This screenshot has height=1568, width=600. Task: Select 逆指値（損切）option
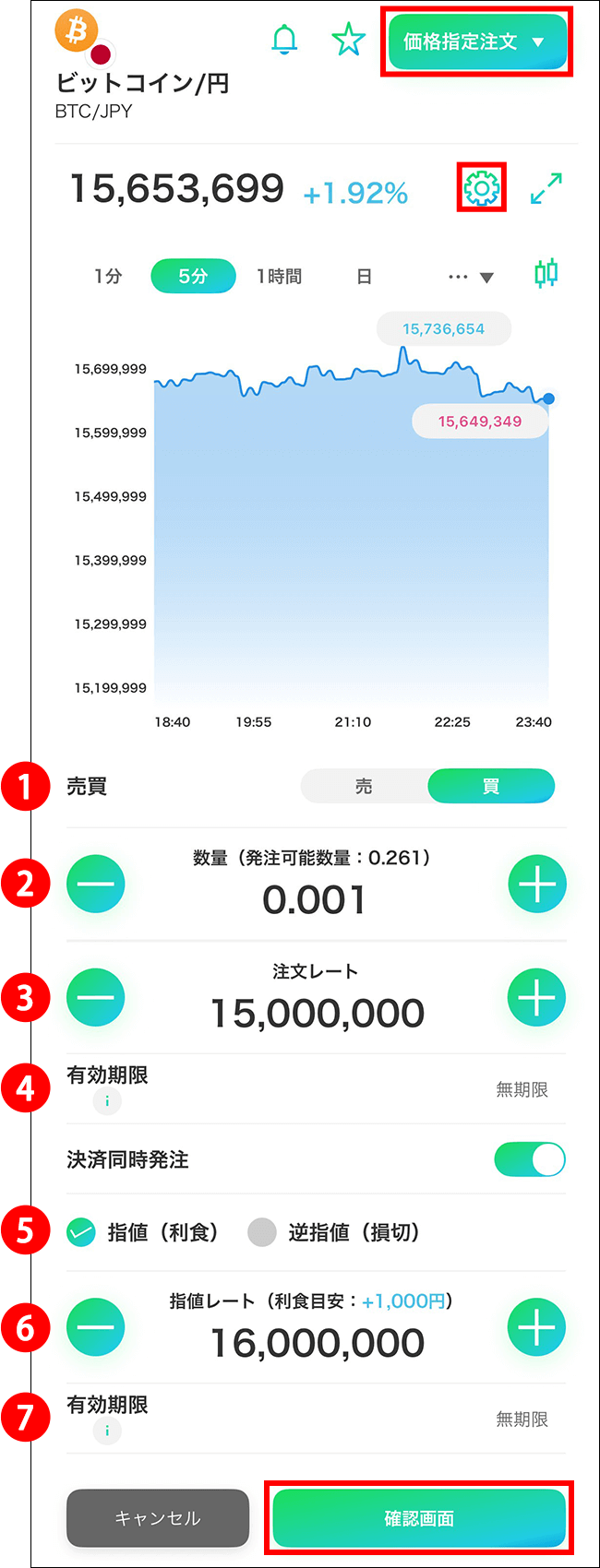point(262,1232)
